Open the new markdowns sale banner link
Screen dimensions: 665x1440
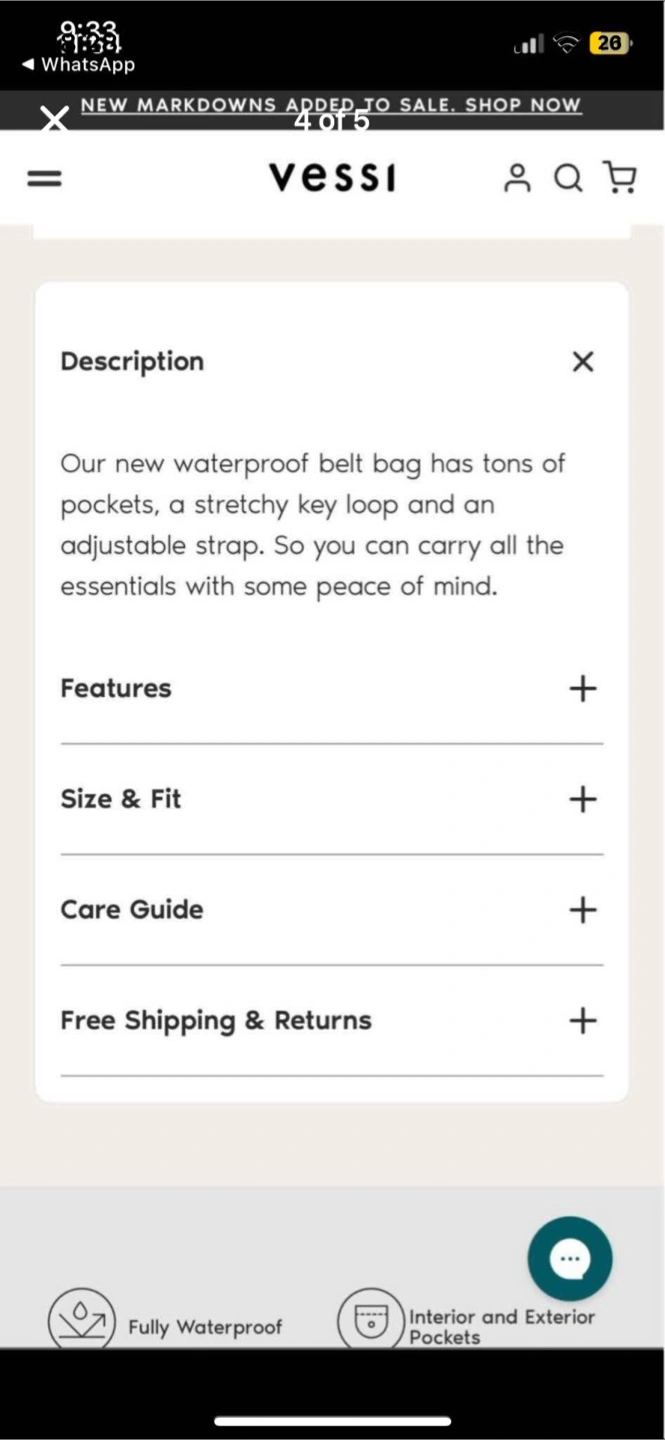click(x=331, y=105)
